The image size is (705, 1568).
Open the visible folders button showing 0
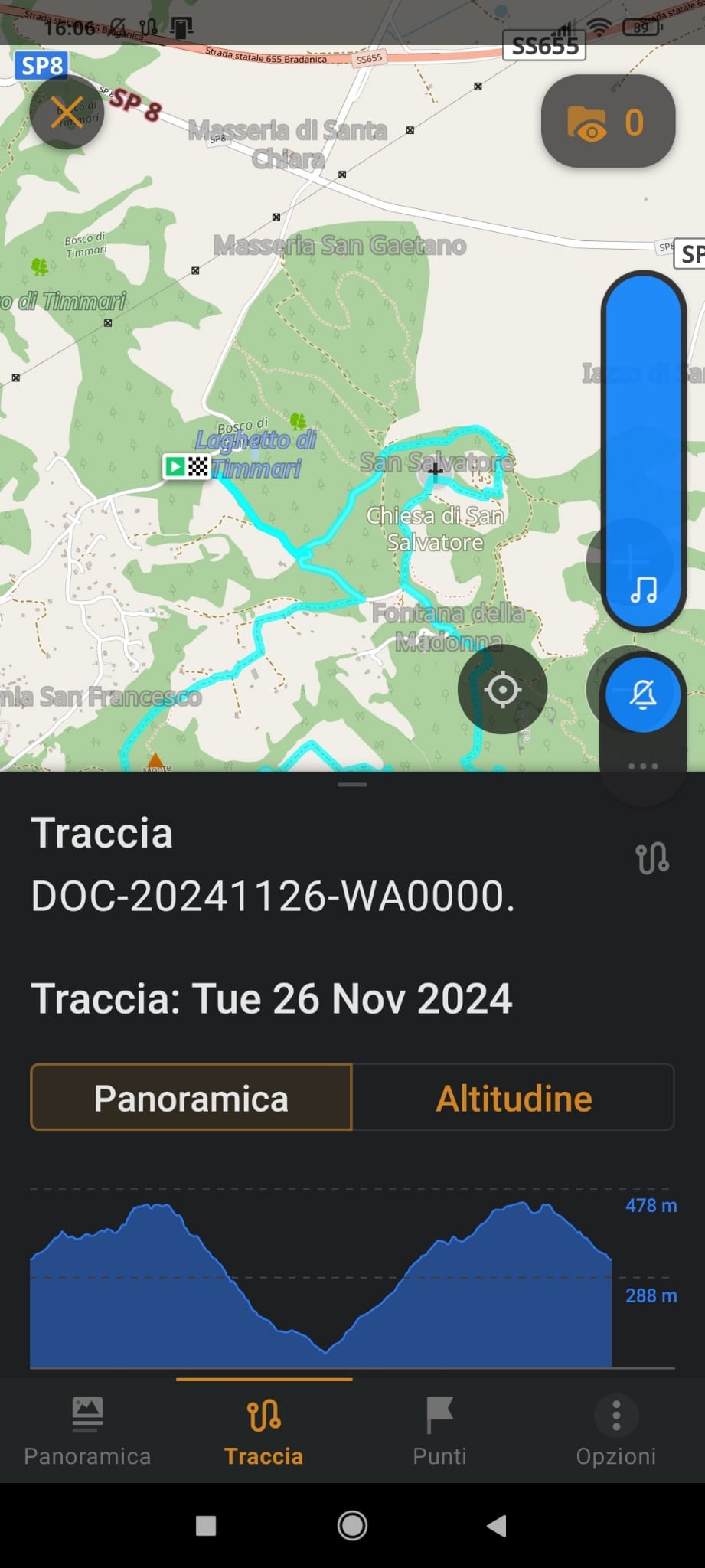tap(608, 122)
